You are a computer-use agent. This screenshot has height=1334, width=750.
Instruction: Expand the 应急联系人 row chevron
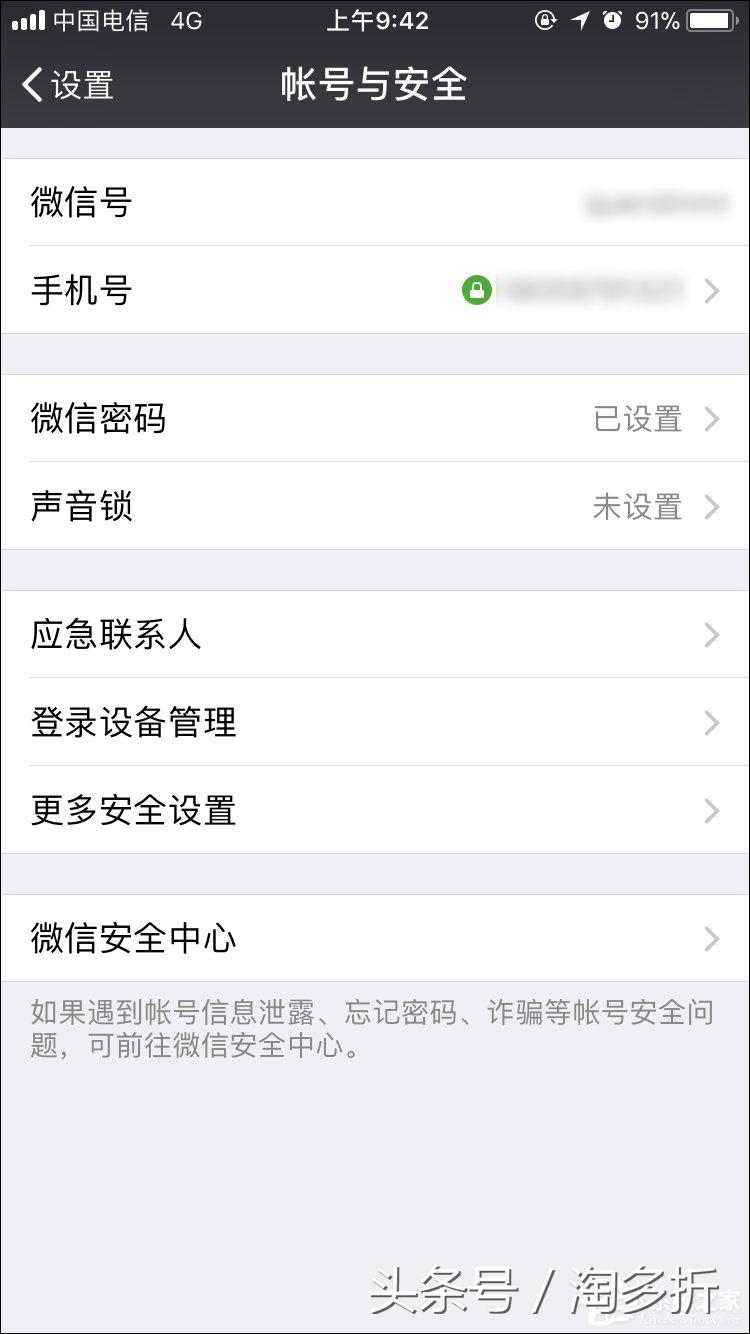coord(712,635)
